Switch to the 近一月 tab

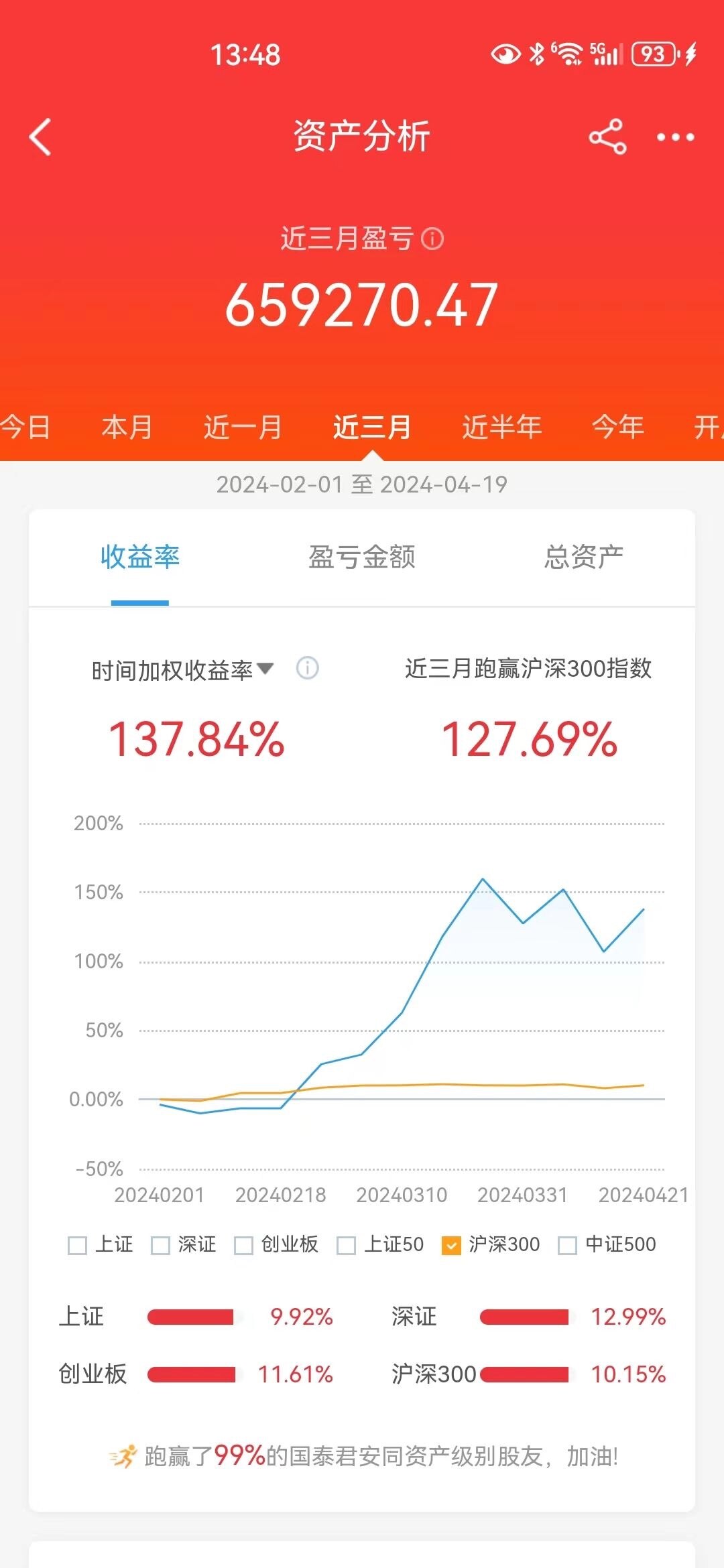tap(243, 427)
